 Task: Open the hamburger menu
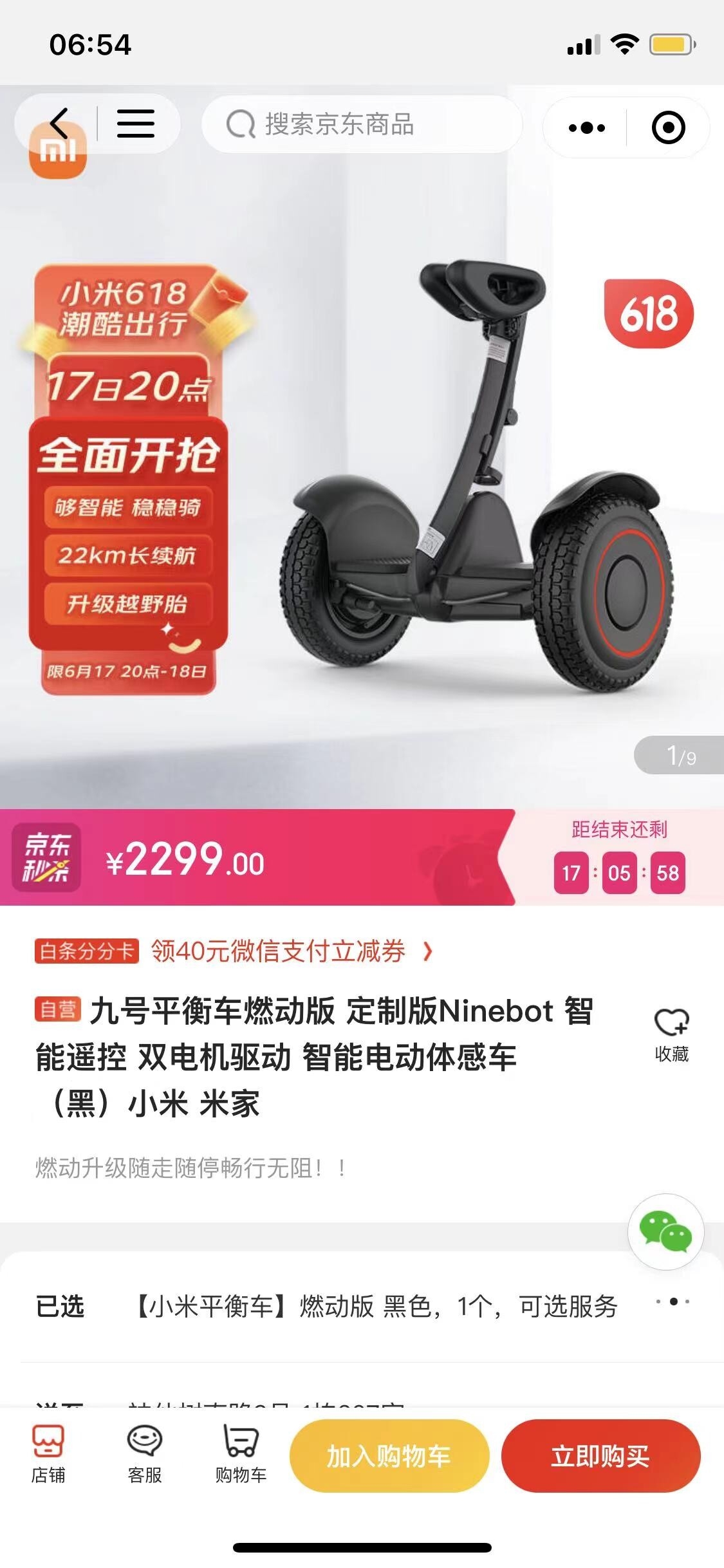(135, 124)
